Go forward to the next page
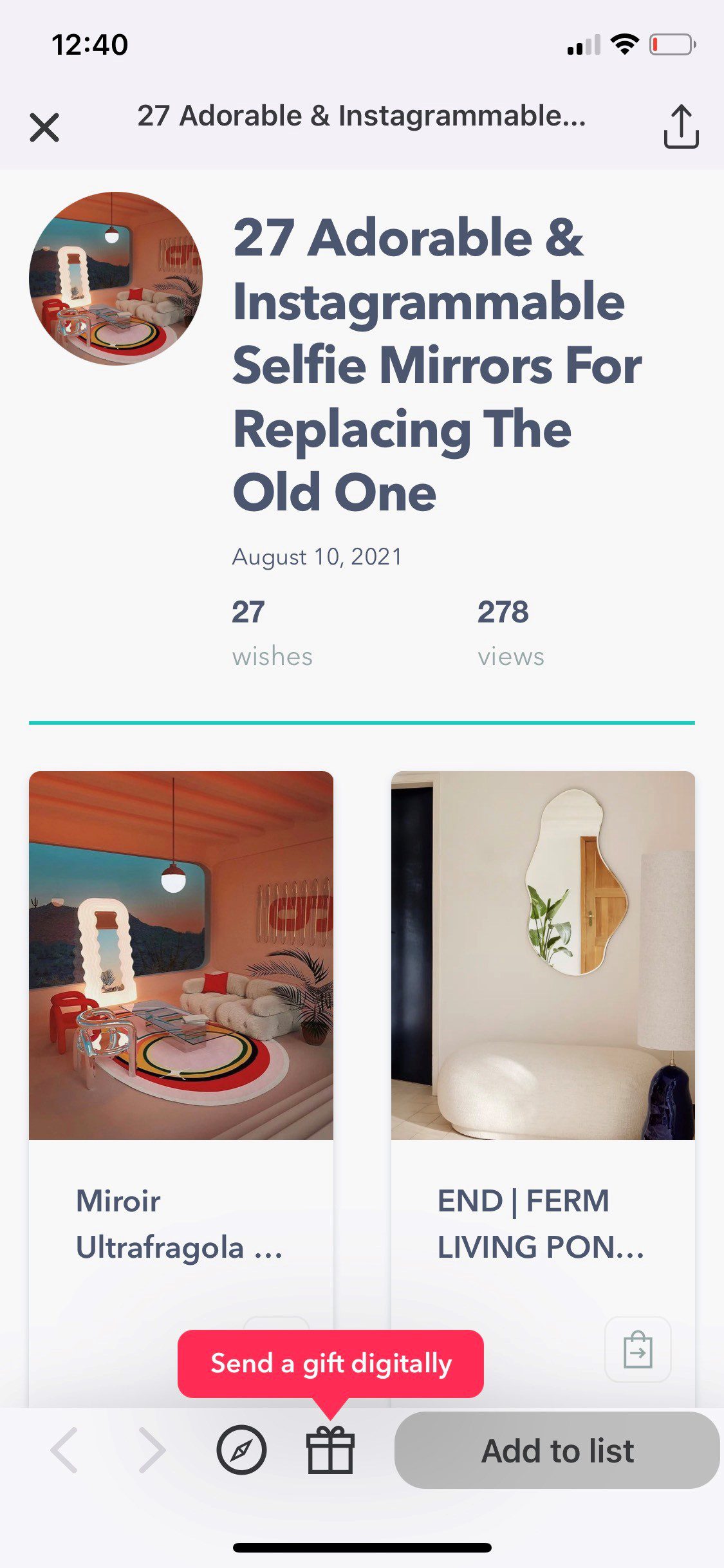The width and height of the screenshot is (724, 1568). 153,1450
